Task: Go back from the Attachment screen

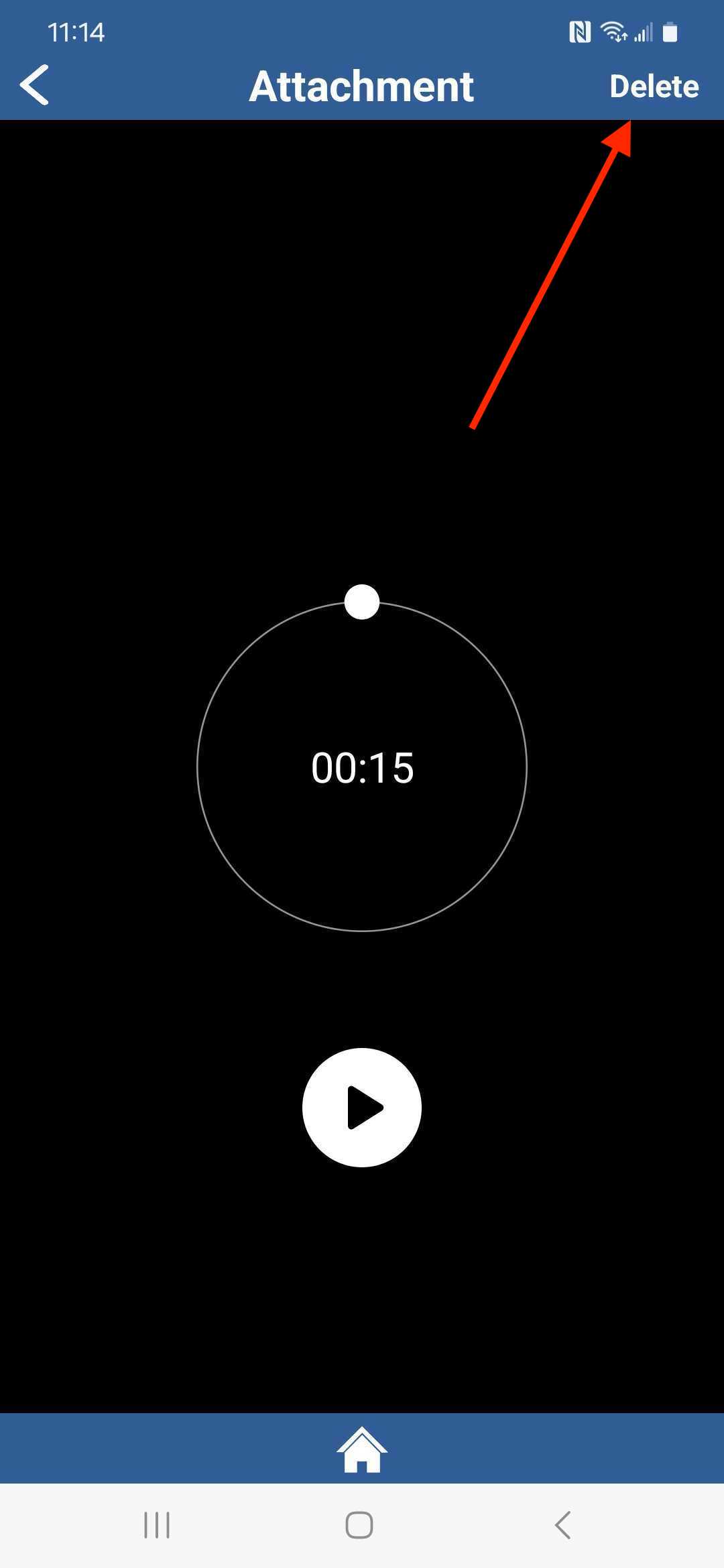Action: [x=35, y=85]
